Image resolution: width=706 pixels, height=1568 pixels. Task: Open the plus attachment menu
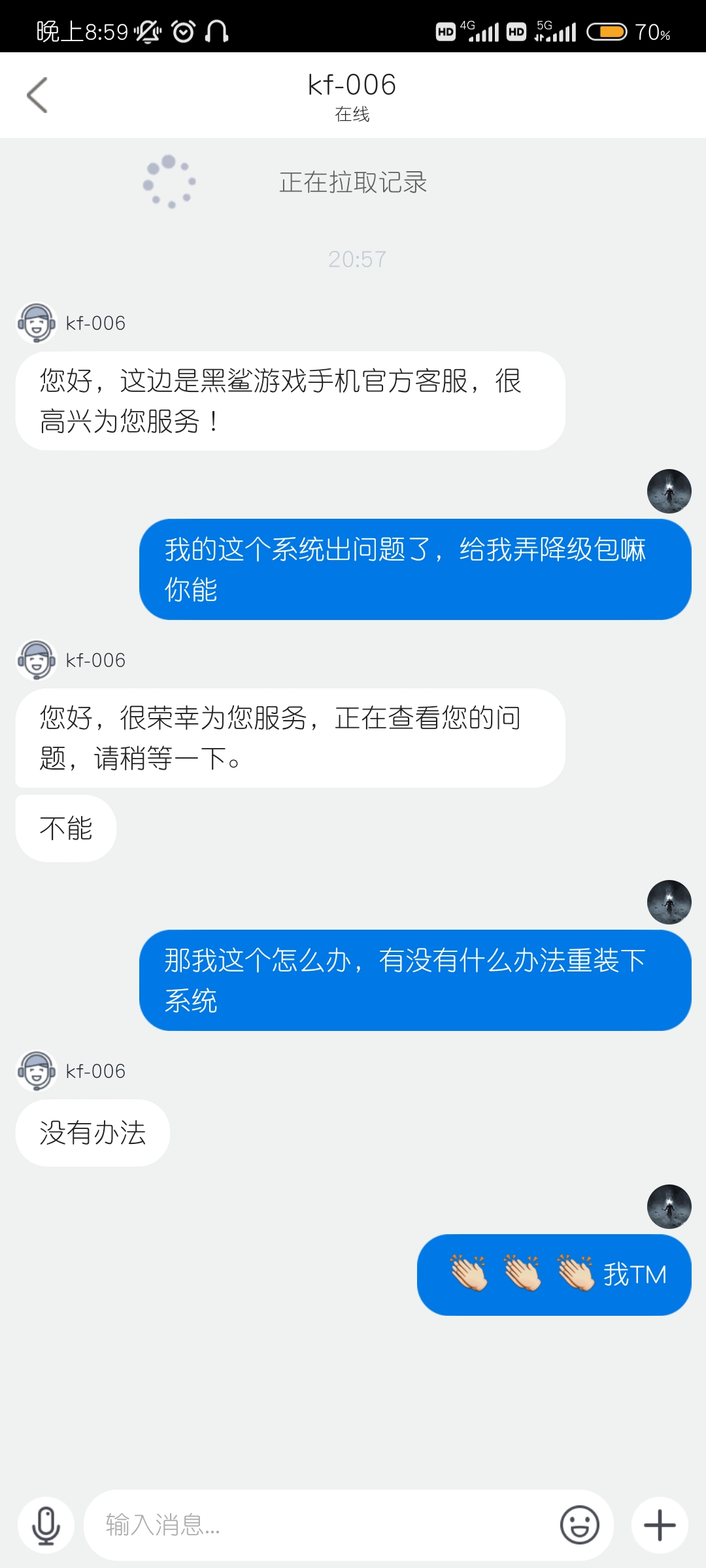pyautogui.click(x=660, y=1525)
